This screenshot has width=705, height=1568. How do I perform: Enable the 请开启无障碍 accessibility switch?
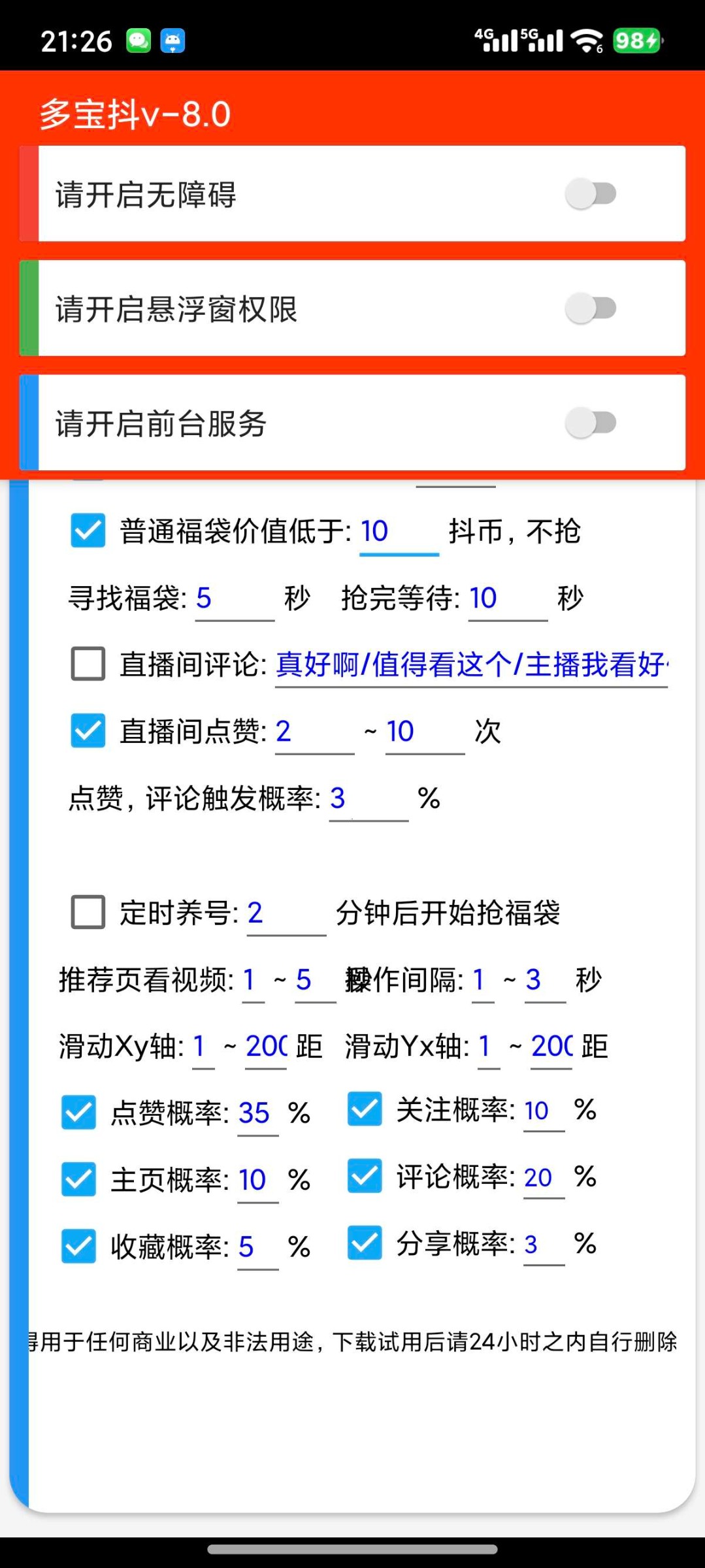pyautogui.click(x=591, y=194)
